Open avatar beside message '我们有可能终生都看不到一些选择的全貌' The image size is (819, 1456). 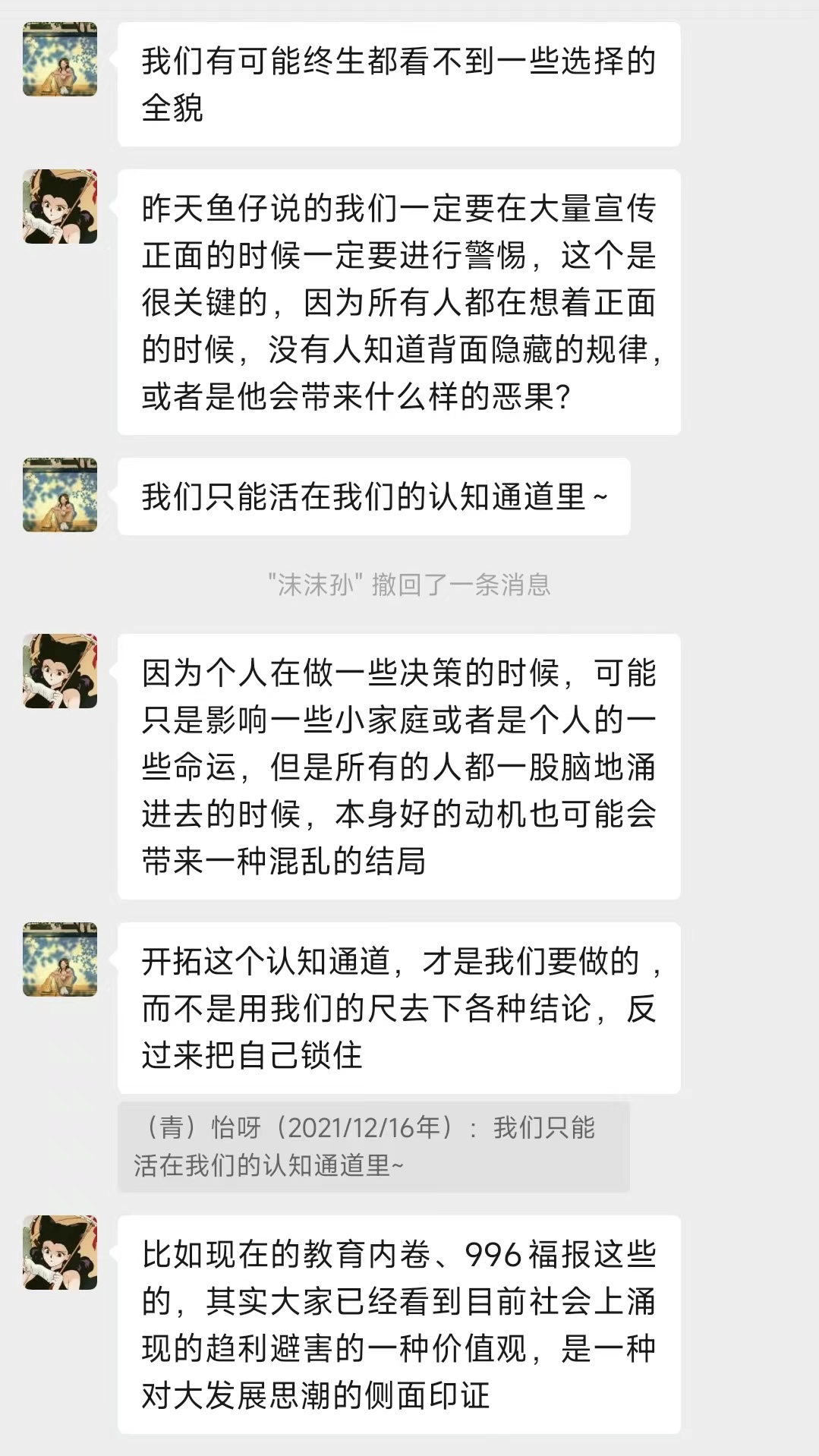[60, 59]
